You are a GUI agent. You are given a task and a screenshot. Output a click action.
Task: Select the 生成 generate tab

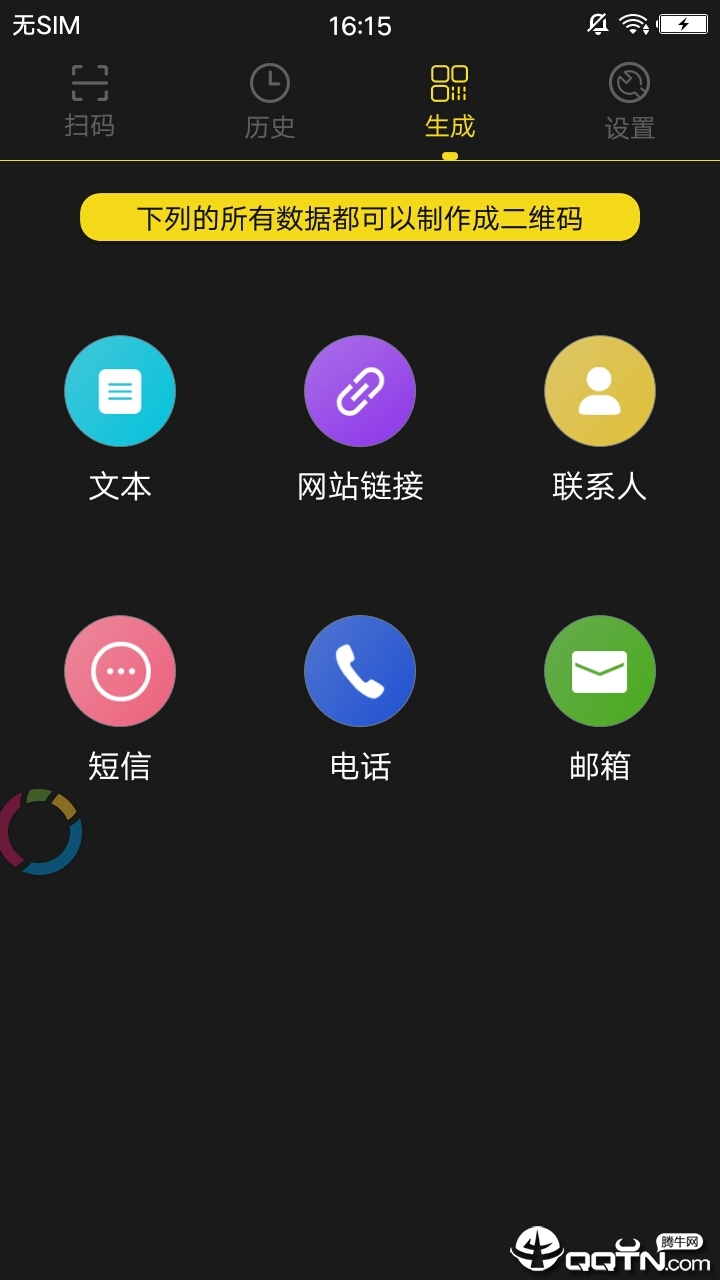coord(450,102)
